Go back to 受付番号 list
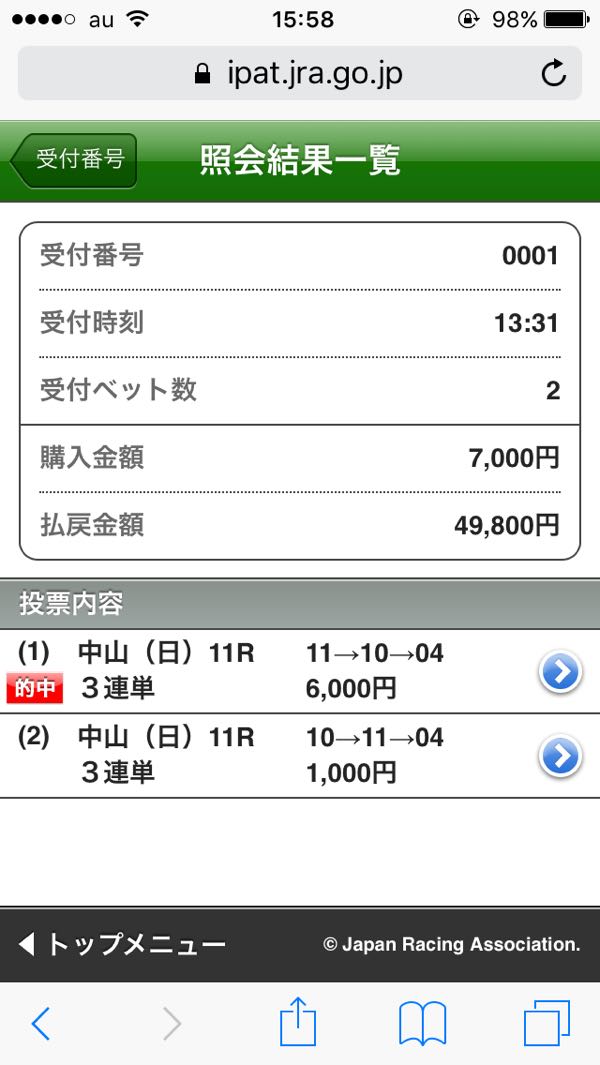The image size is (600, 1065). (x=75, y=160)
